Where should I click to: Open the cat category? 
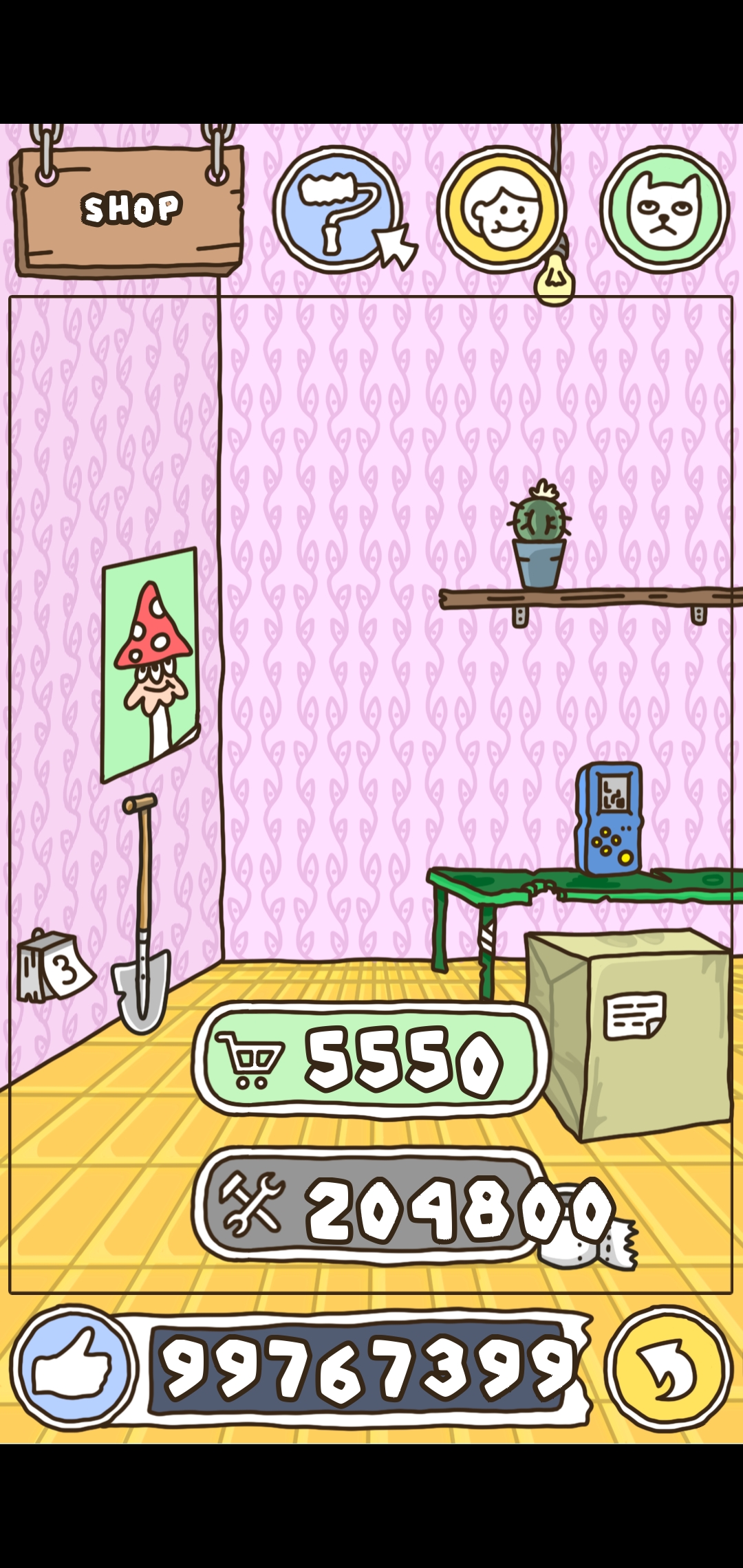[664, 209]
